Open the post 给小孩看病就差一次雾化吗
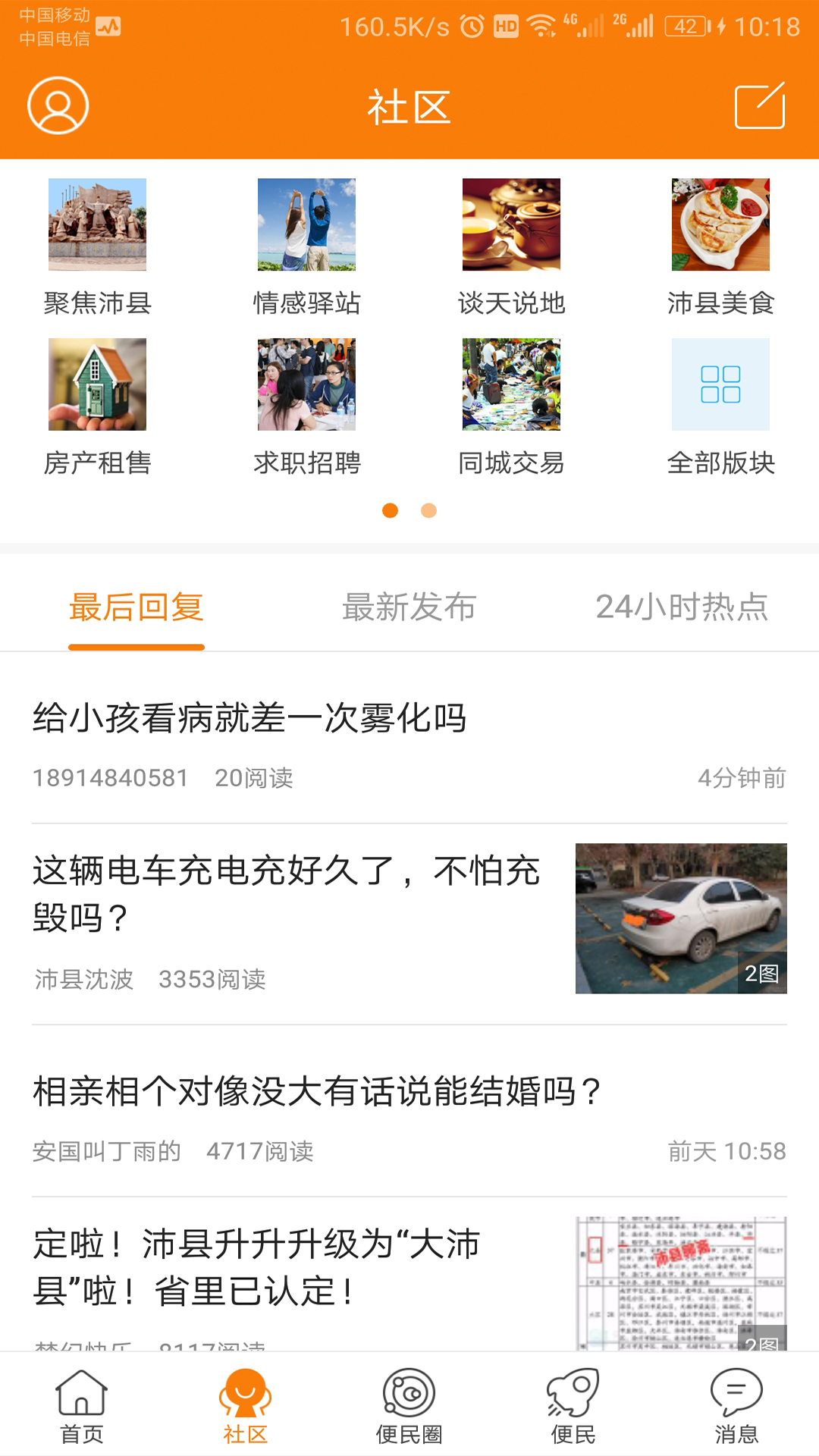 (x=250, y=718)
